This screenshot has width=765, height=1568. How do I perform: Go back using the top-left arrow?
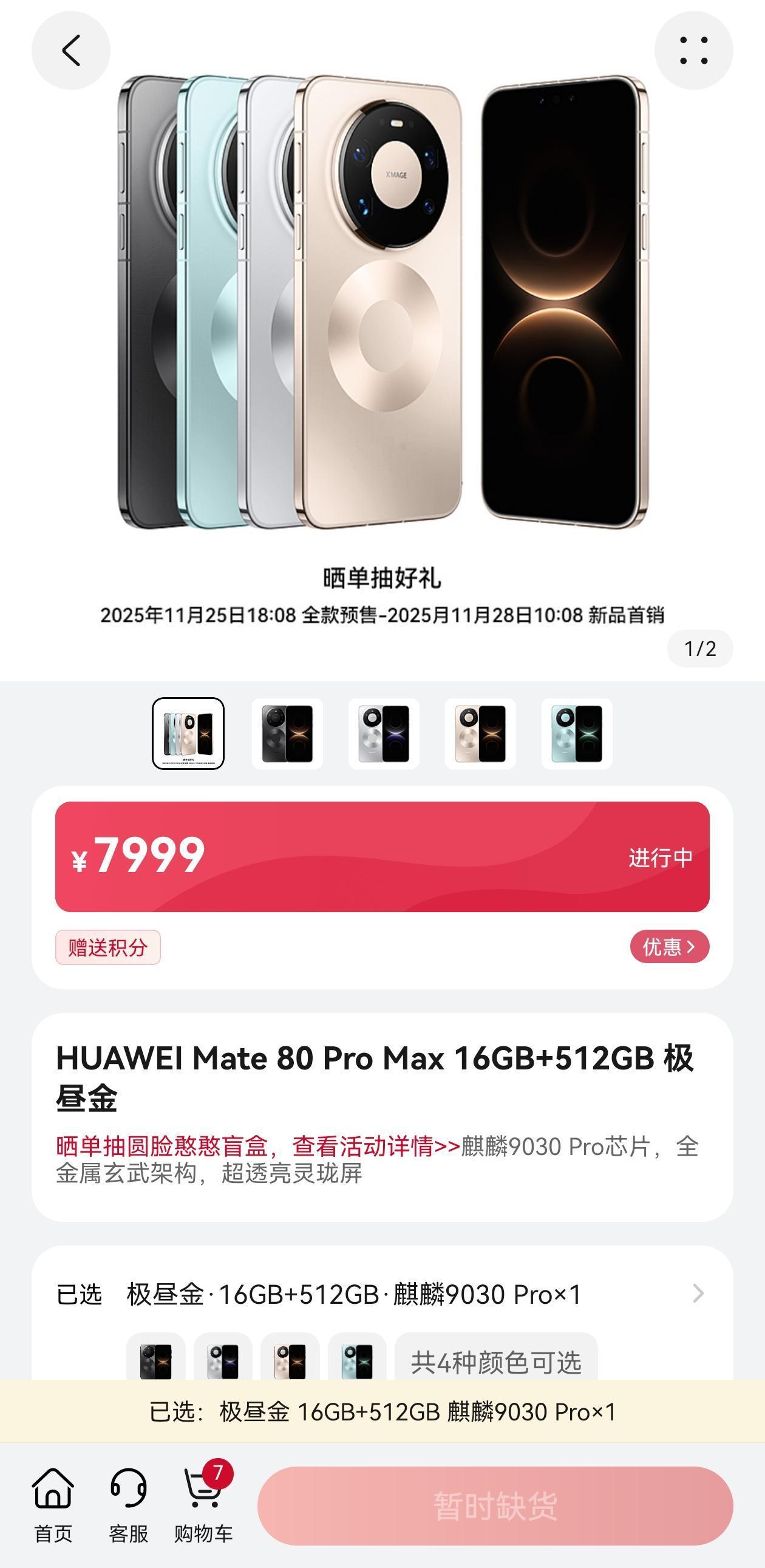tap(70, 50)
